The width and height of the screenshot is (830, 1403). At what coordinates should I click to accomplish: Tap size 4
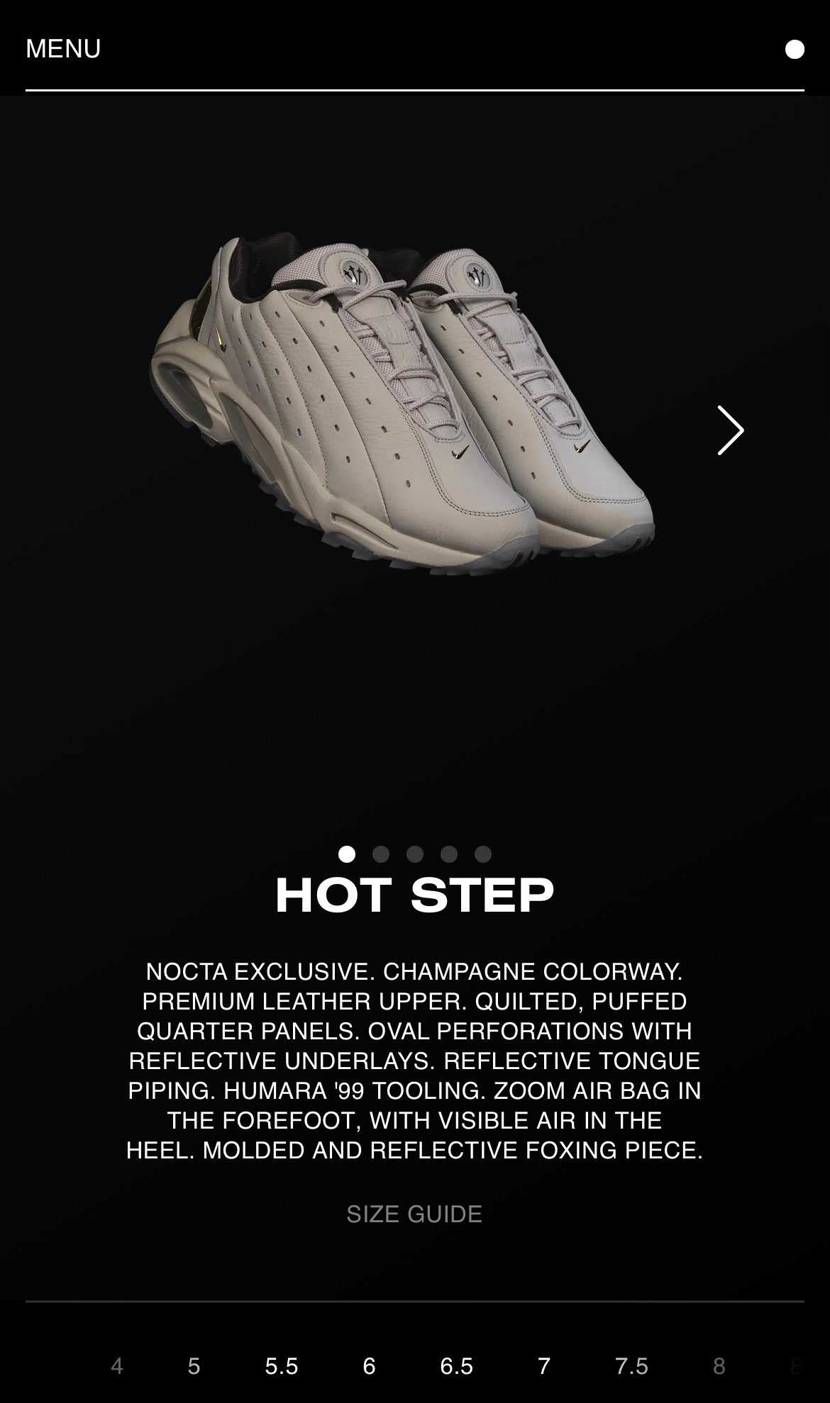(x=117, y=1366)
